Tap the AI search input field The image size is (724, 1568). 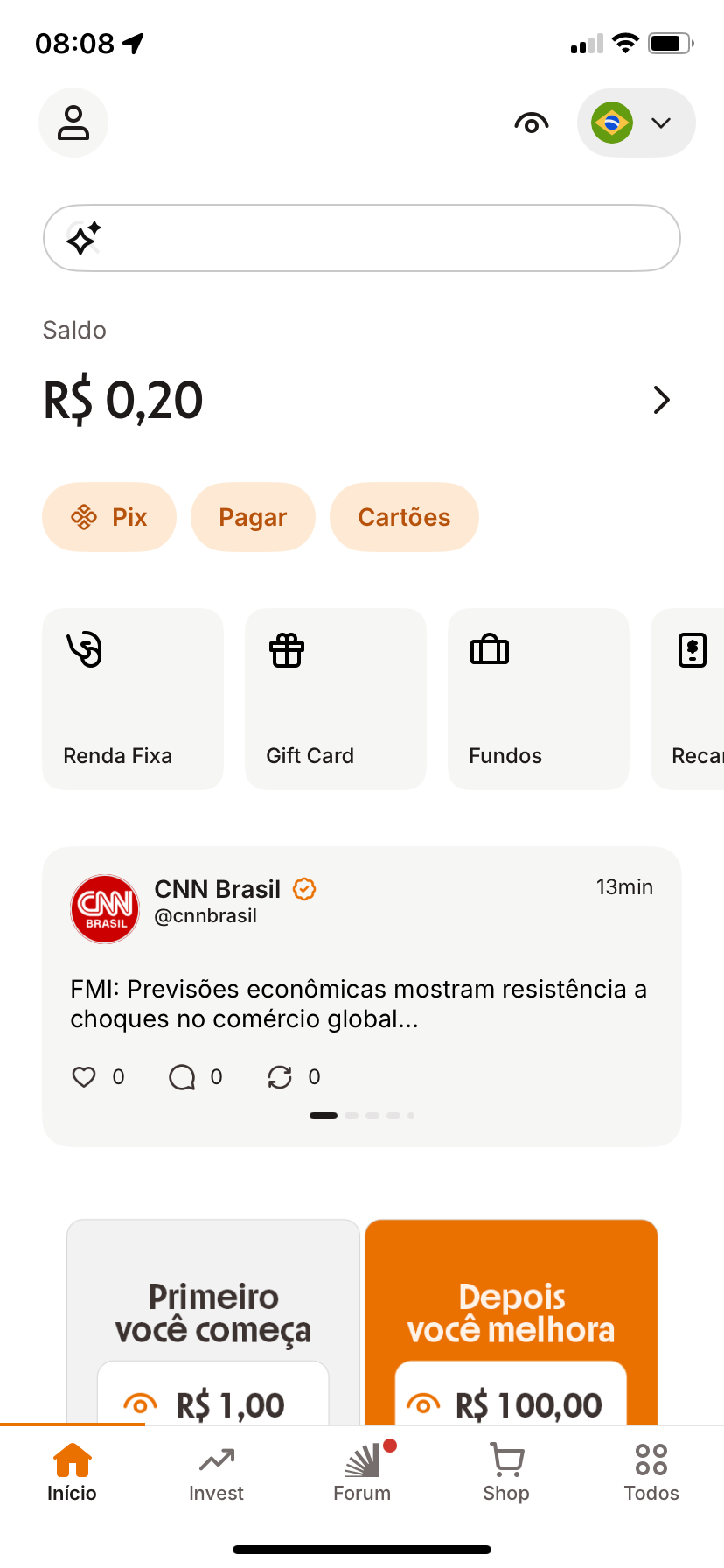[x=361, y=237]
